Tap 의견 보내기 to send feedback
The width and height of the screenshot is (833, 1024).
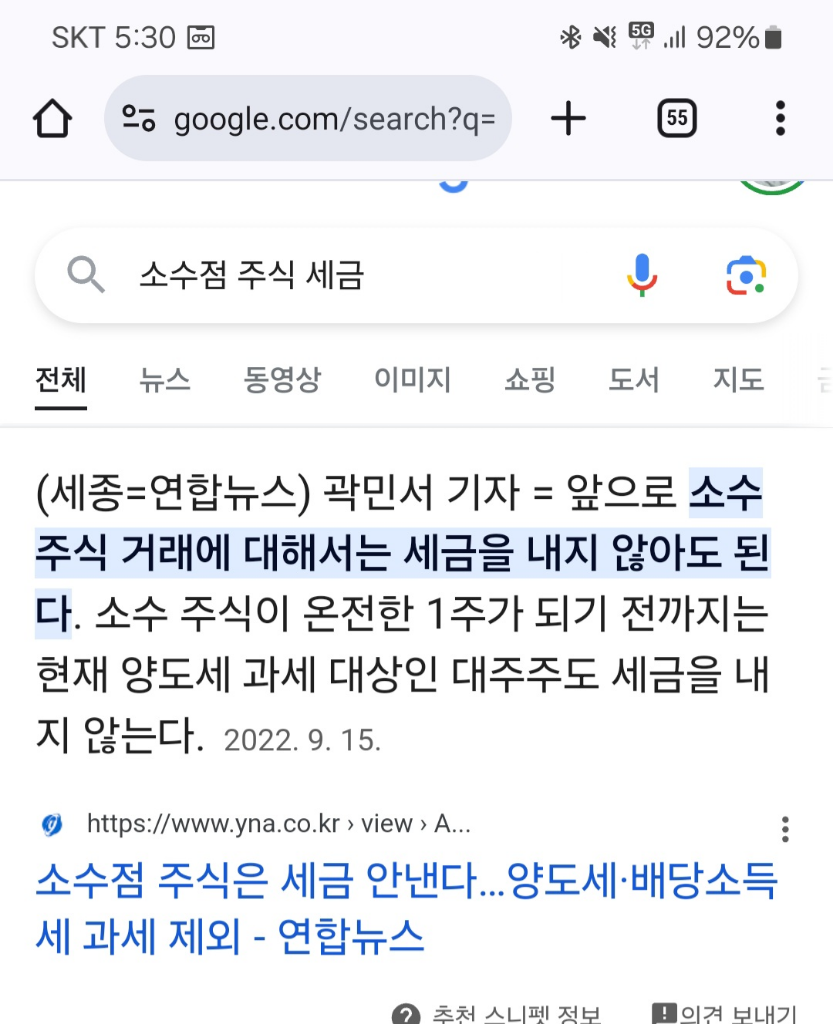coord(726,1012)
